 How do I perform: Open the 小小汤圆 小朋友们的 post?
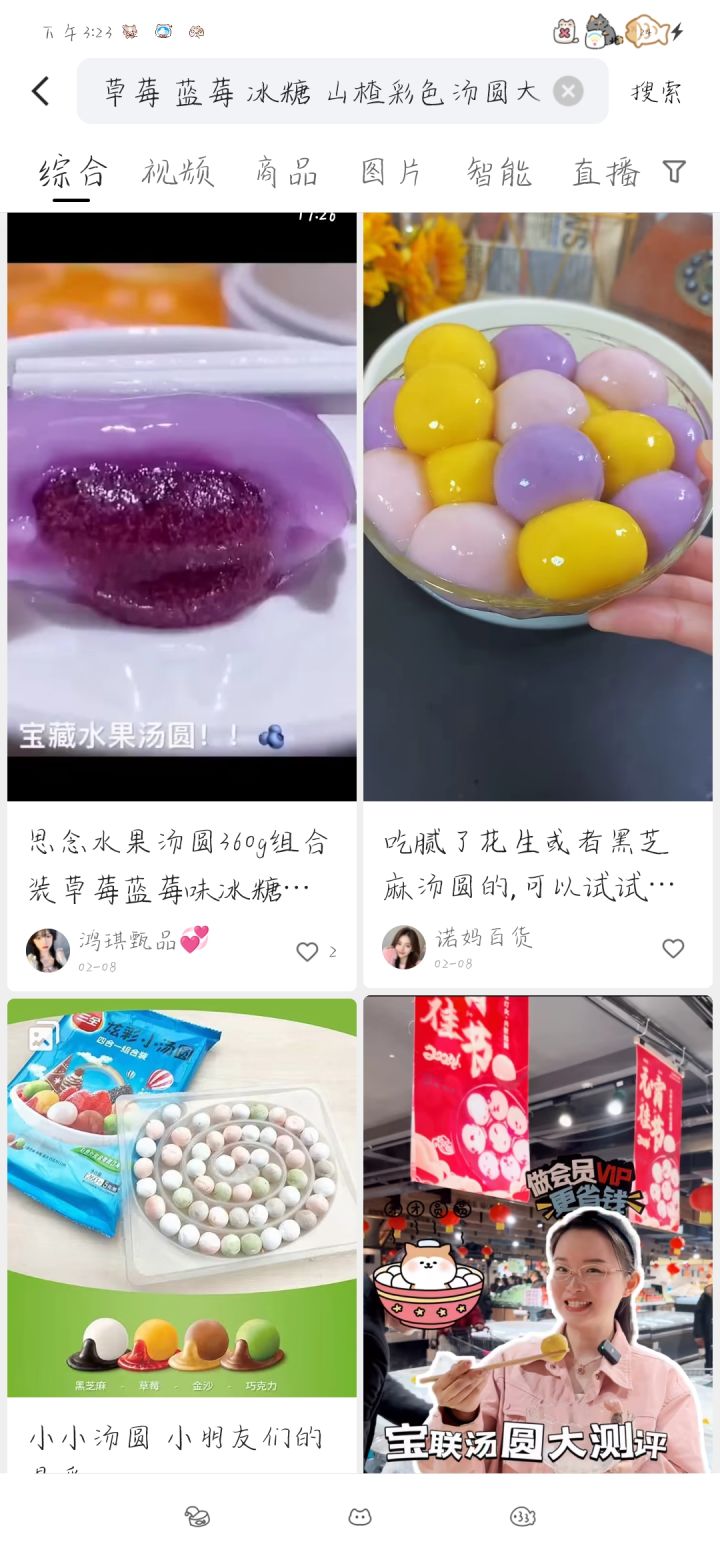click(182, 1235)
